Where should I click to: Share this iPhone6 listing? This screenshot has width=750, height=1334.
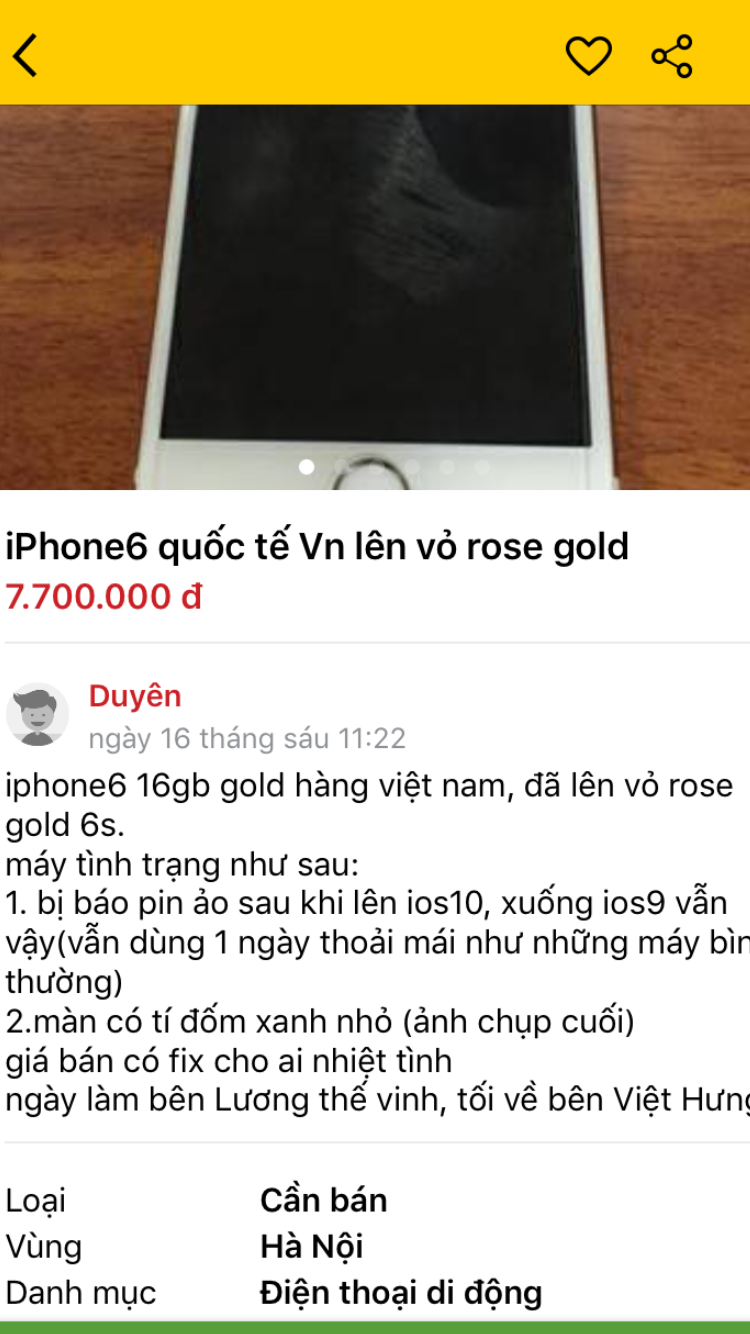pos(672,55)
